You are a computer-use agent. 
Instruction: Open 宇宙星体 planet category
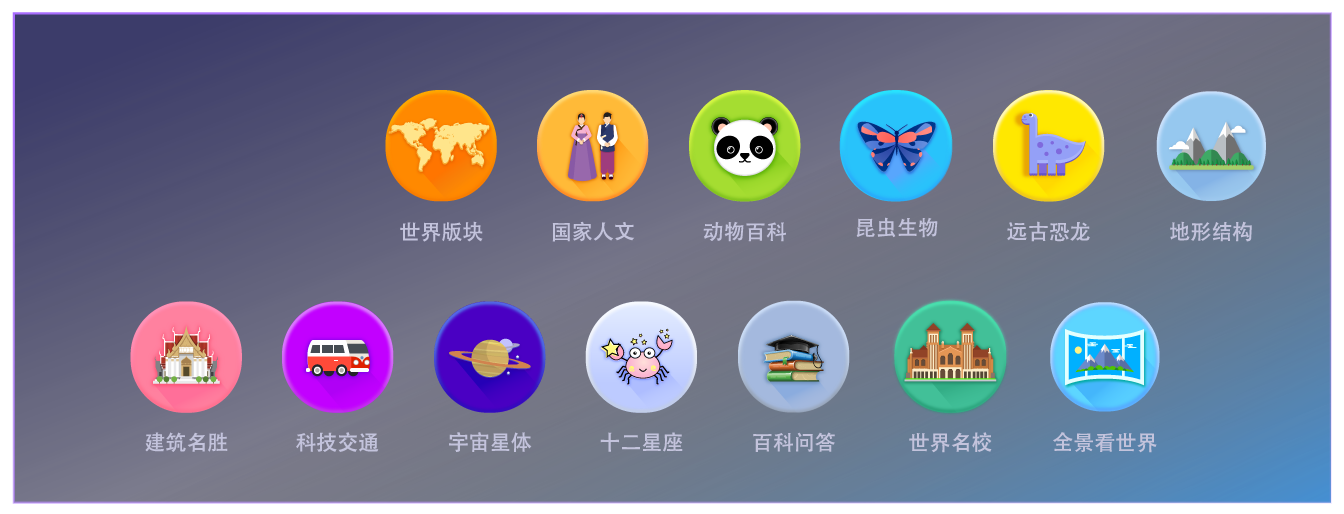coord(490,357)
